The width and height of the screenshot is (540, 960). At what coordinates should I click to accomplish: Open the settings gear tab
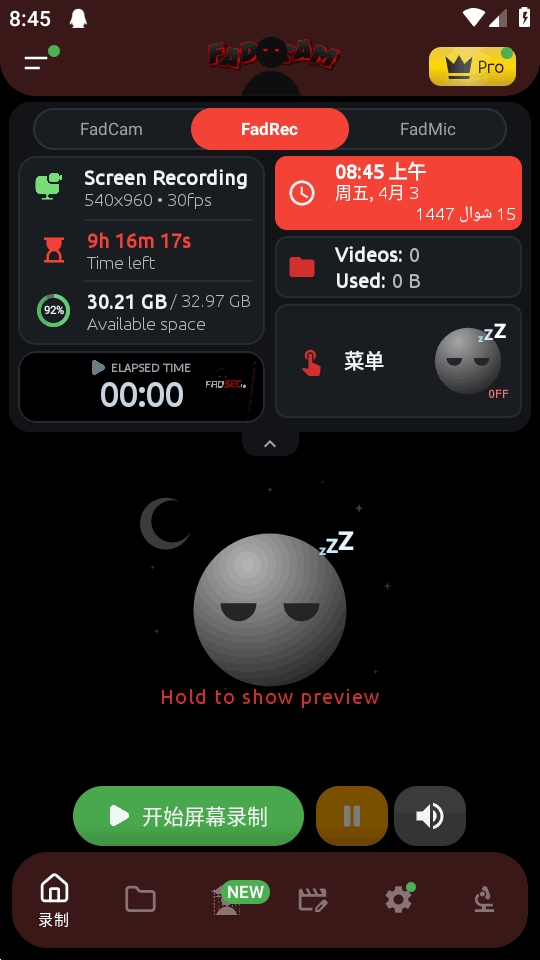[400, 899]
